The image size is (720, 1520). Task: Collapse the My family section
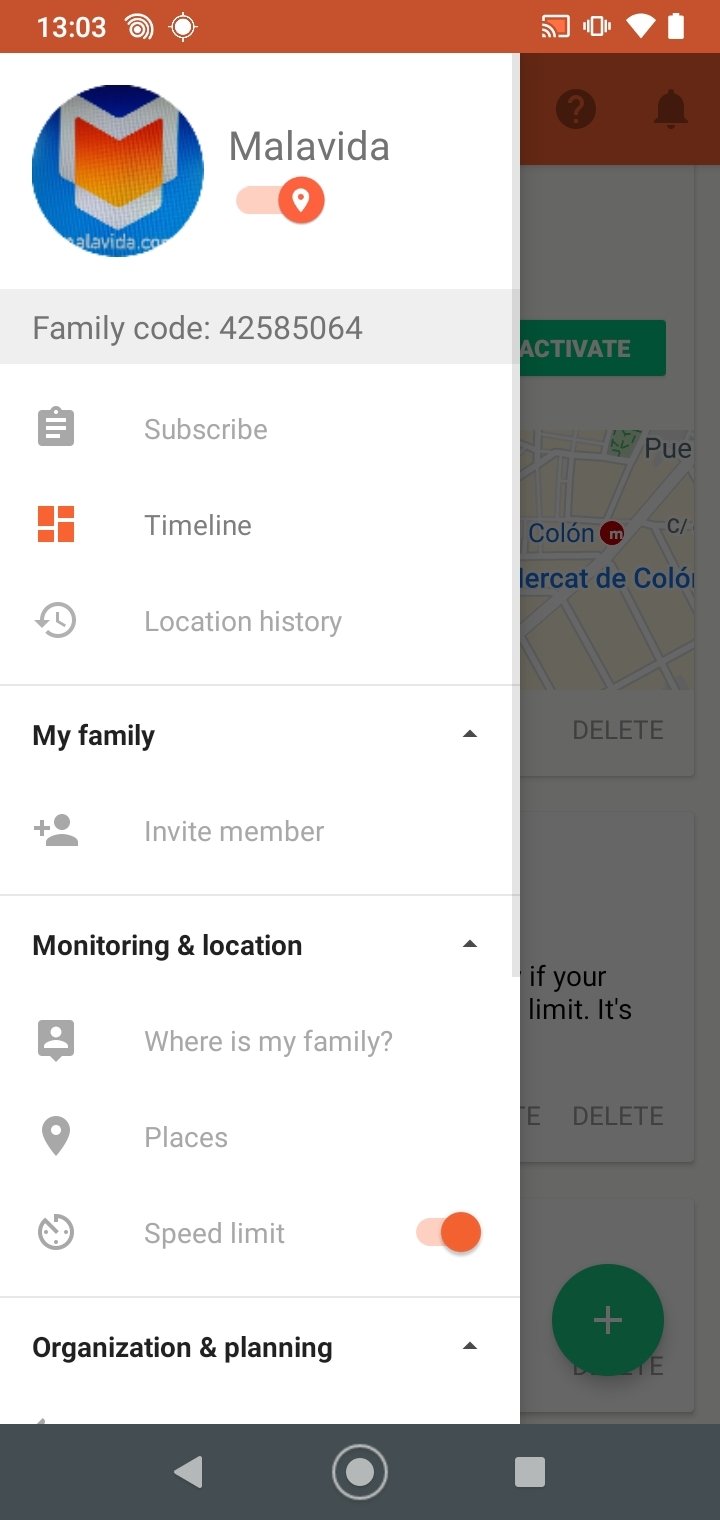coord(470,735)
